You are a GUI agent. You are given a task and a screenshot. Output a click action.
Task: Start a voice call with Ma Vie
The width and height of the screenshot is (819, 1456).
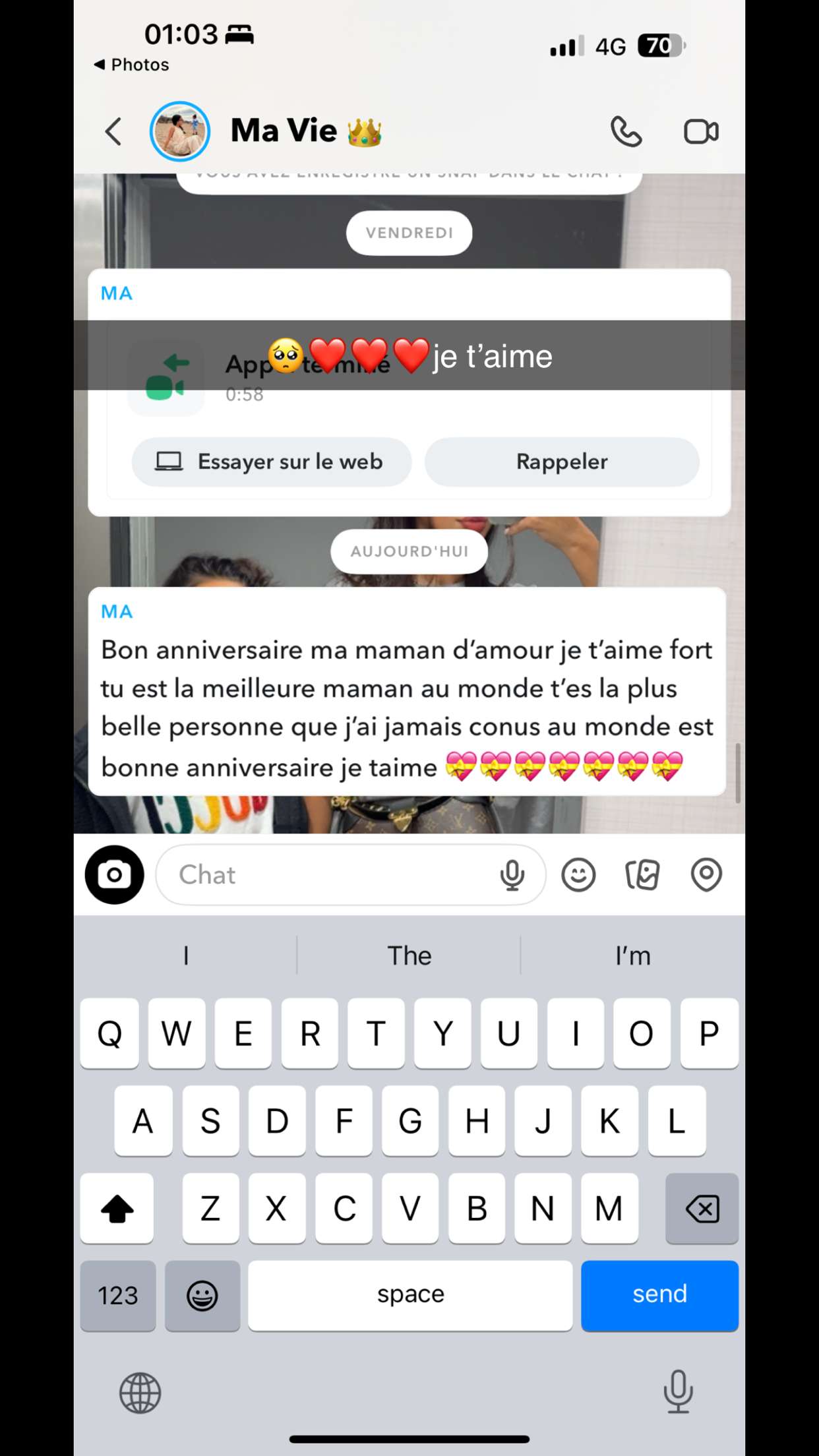click(625, 131)
